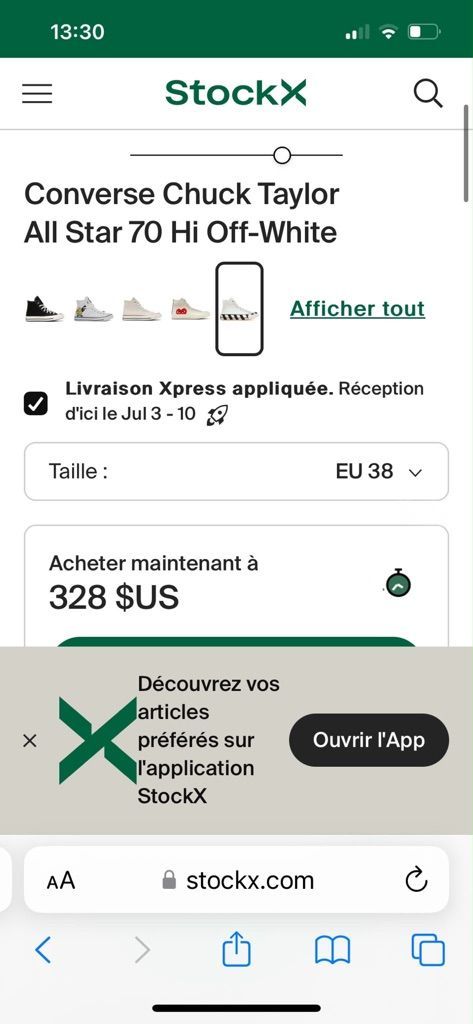This screenshot has height=1024, width=473.
Task: Uncheck the Livraison Xpress checkbox
Action: (36, 404)
